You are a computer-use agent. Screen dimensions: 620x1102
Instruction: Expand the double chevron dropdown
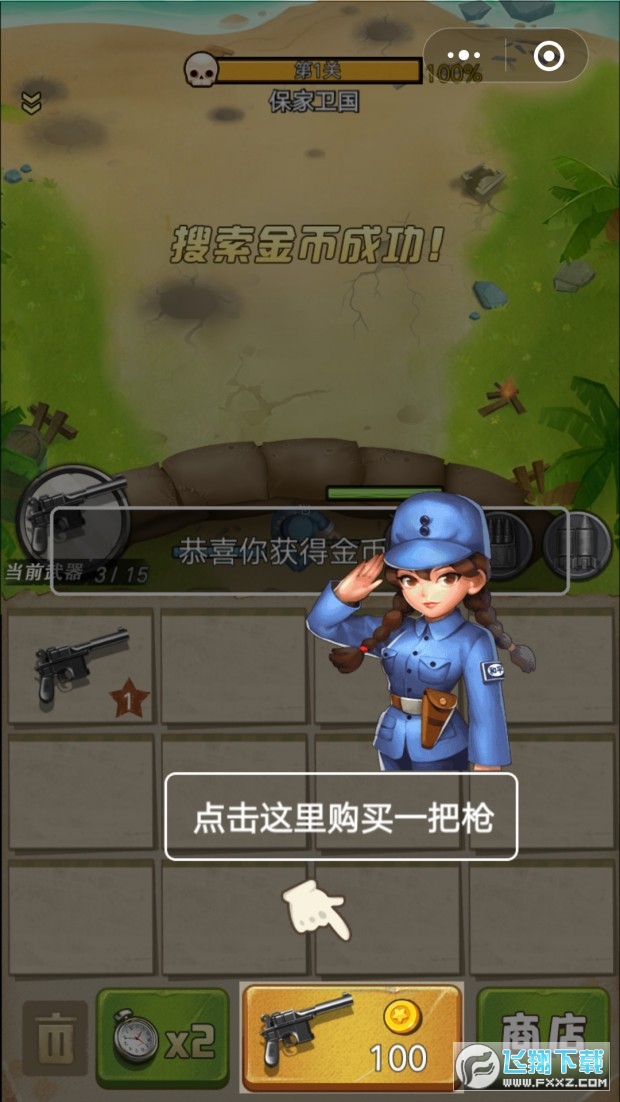(x=31, y=104)
